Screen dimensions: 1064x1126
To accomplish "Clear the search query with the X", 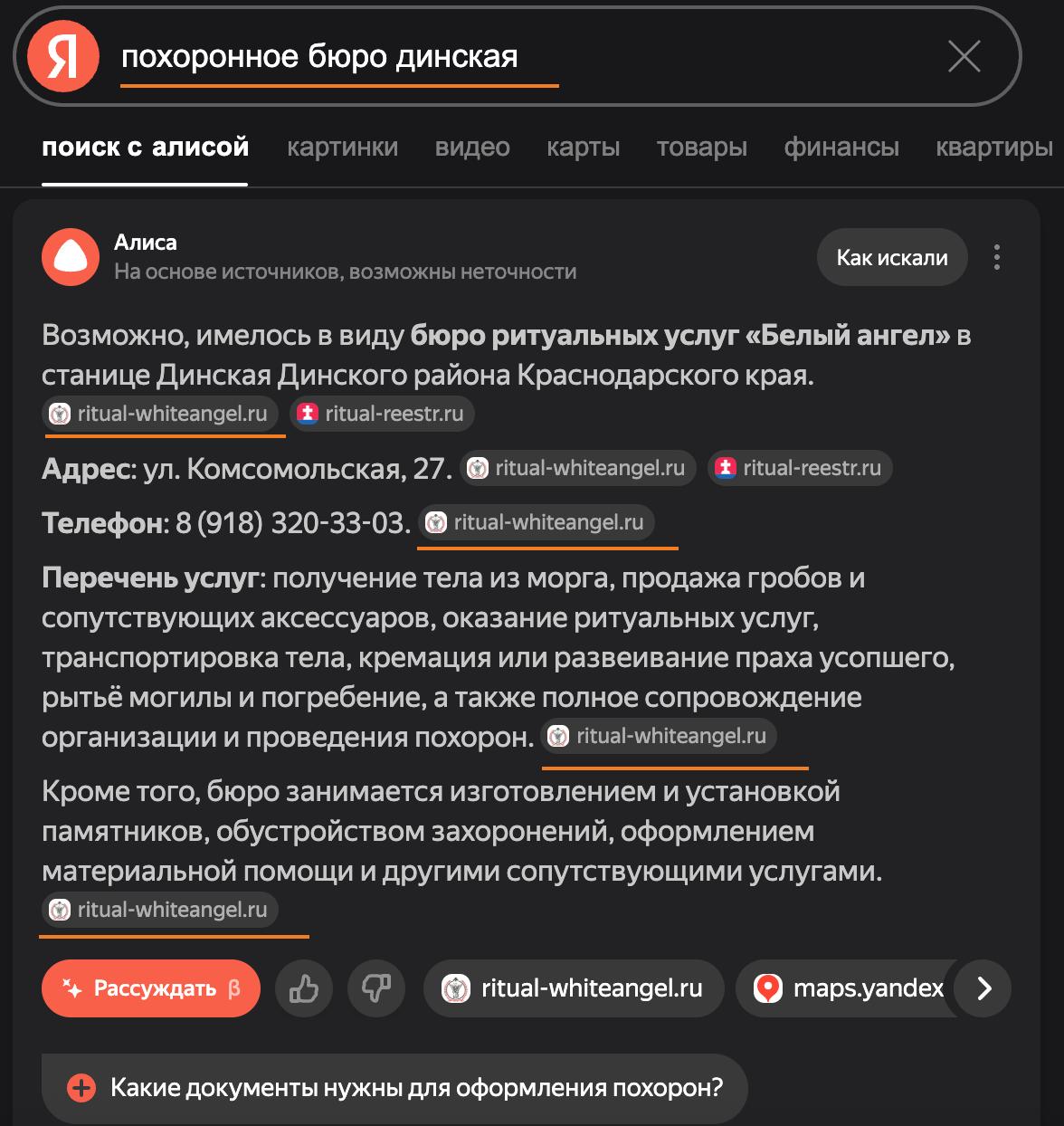I will (x=964, y=56).
